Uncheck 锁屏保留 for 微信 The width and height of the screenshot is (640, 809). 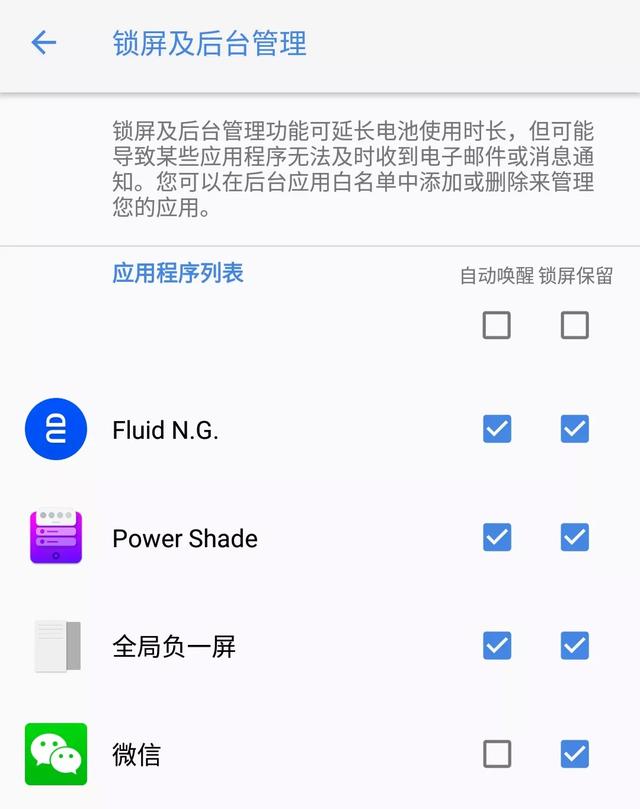click(575, 753)
